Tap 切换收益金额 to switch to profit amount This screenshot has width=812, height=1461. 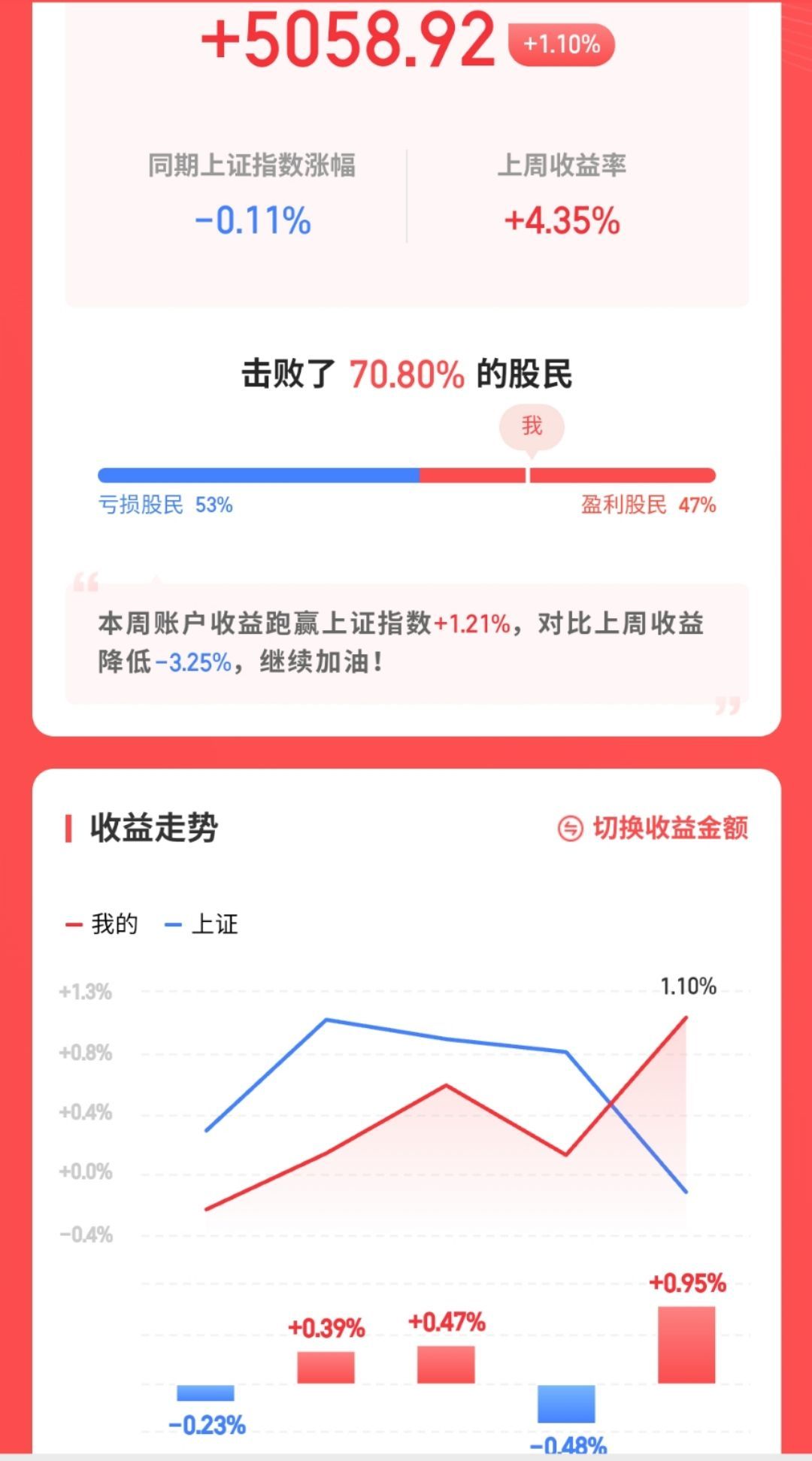653,828
